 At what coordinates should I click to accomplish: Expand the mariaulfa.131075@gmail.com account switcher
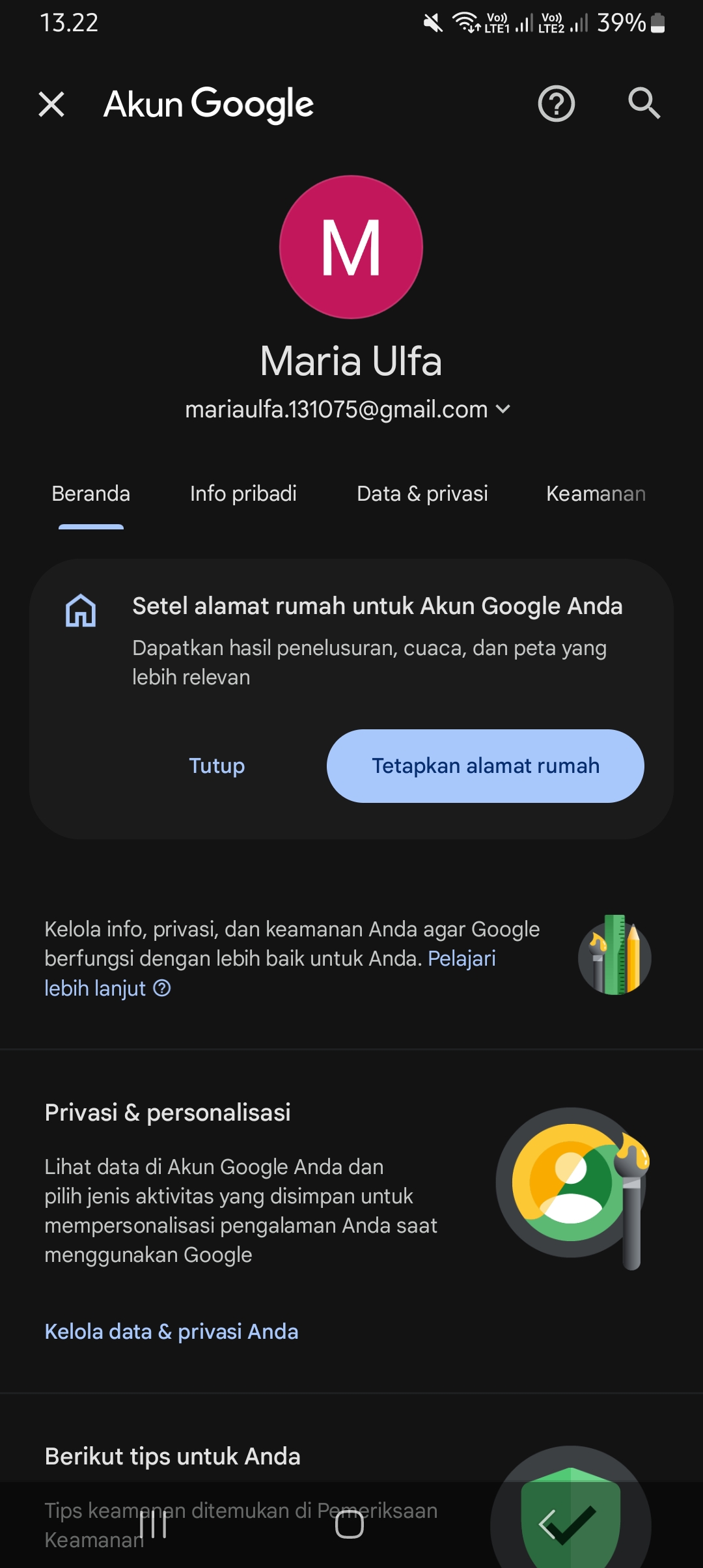[348, 410]
